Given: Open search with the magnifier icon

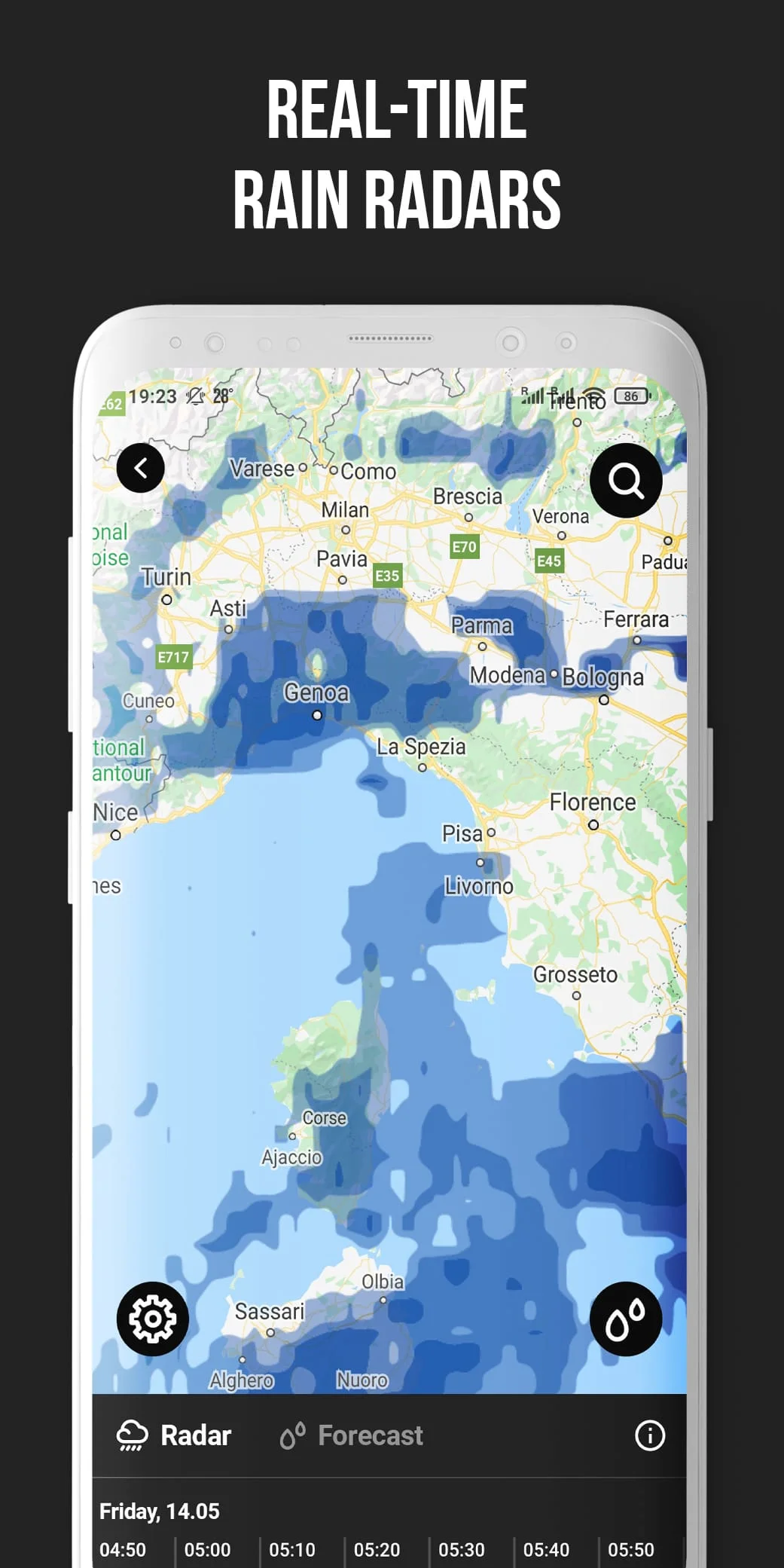Looking at the screenshot, I should tap(627, 479).
